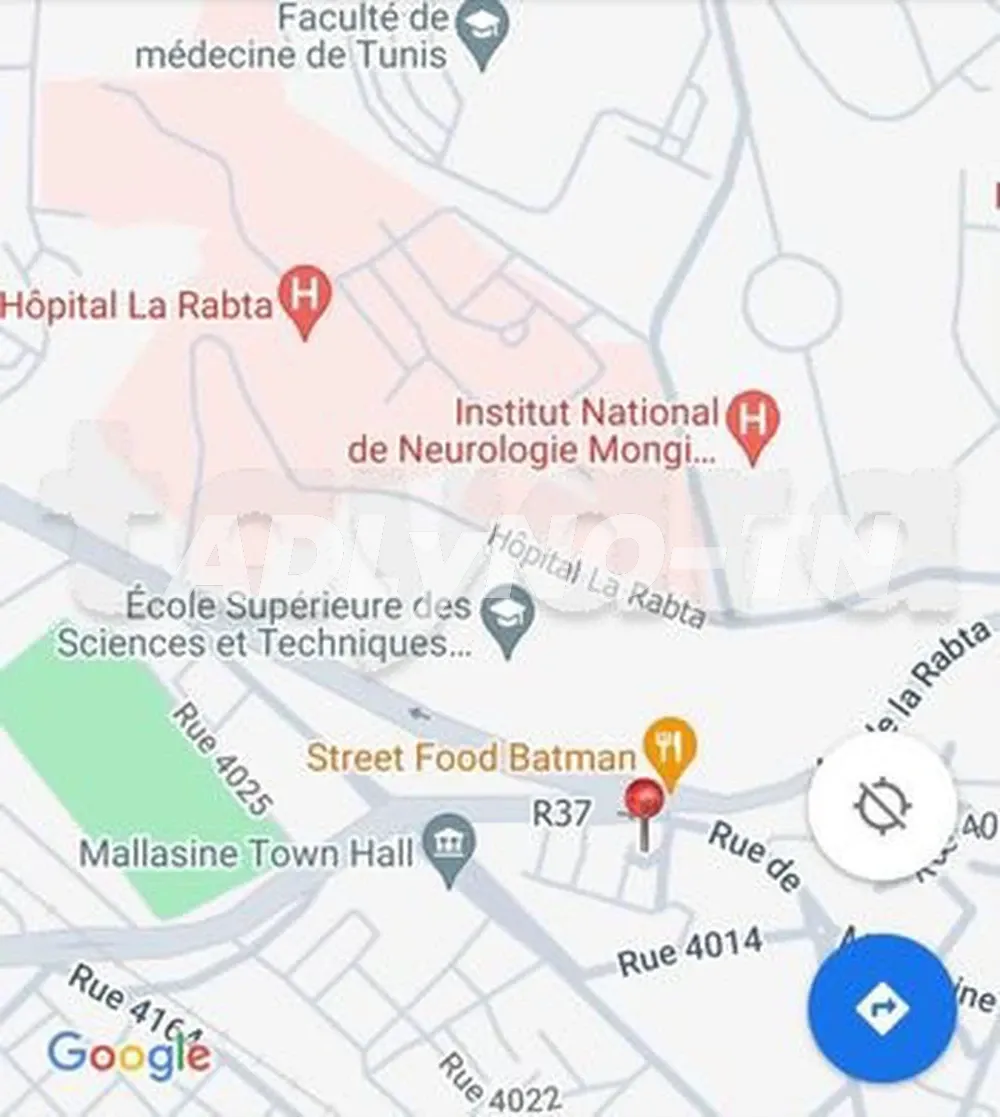Open directions with the blue arrow button
Screen dimensions: 1000x1117
pyautogui.click(x=882, y=1009)
